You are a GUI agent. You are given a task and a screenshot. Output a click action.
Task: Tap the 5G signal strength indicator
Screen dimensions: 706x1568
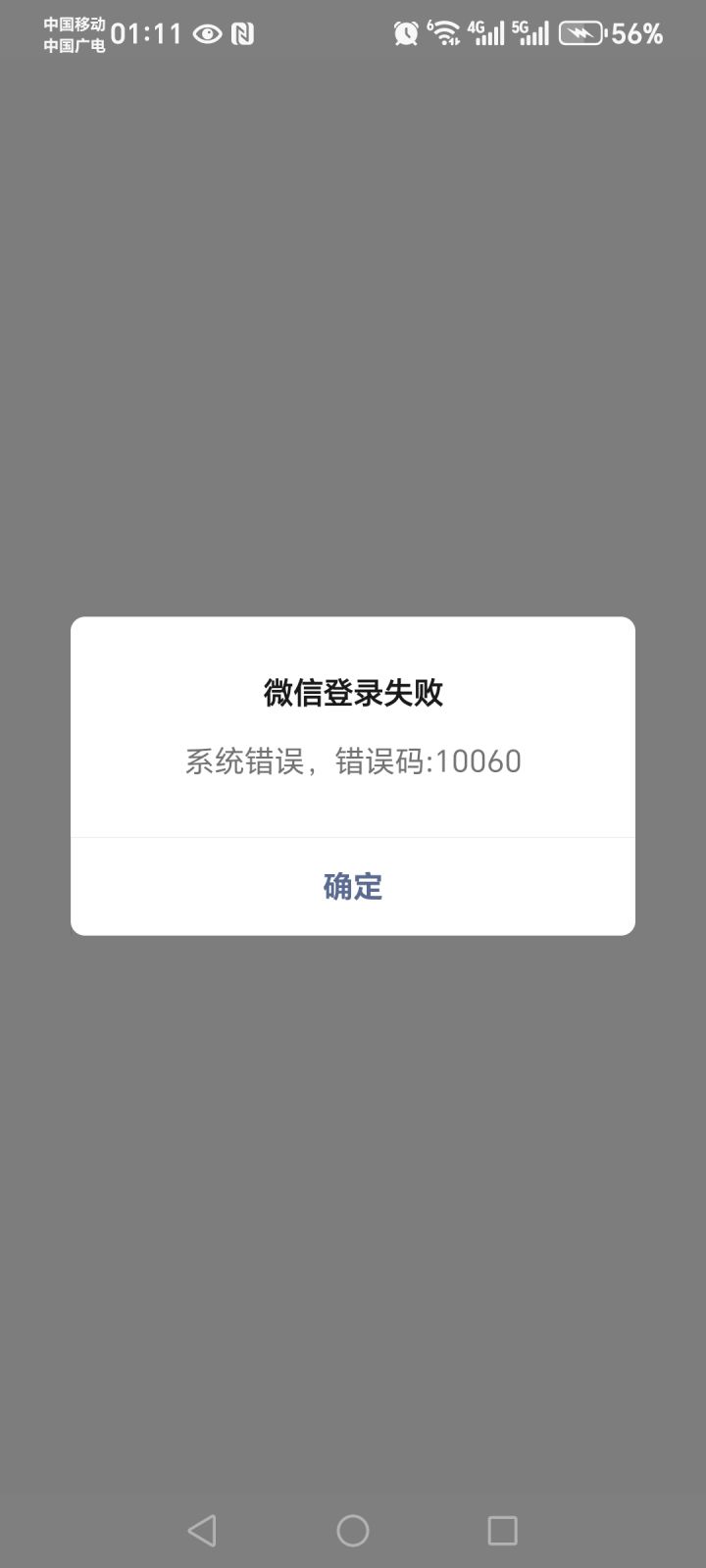[x=530, y=32]
